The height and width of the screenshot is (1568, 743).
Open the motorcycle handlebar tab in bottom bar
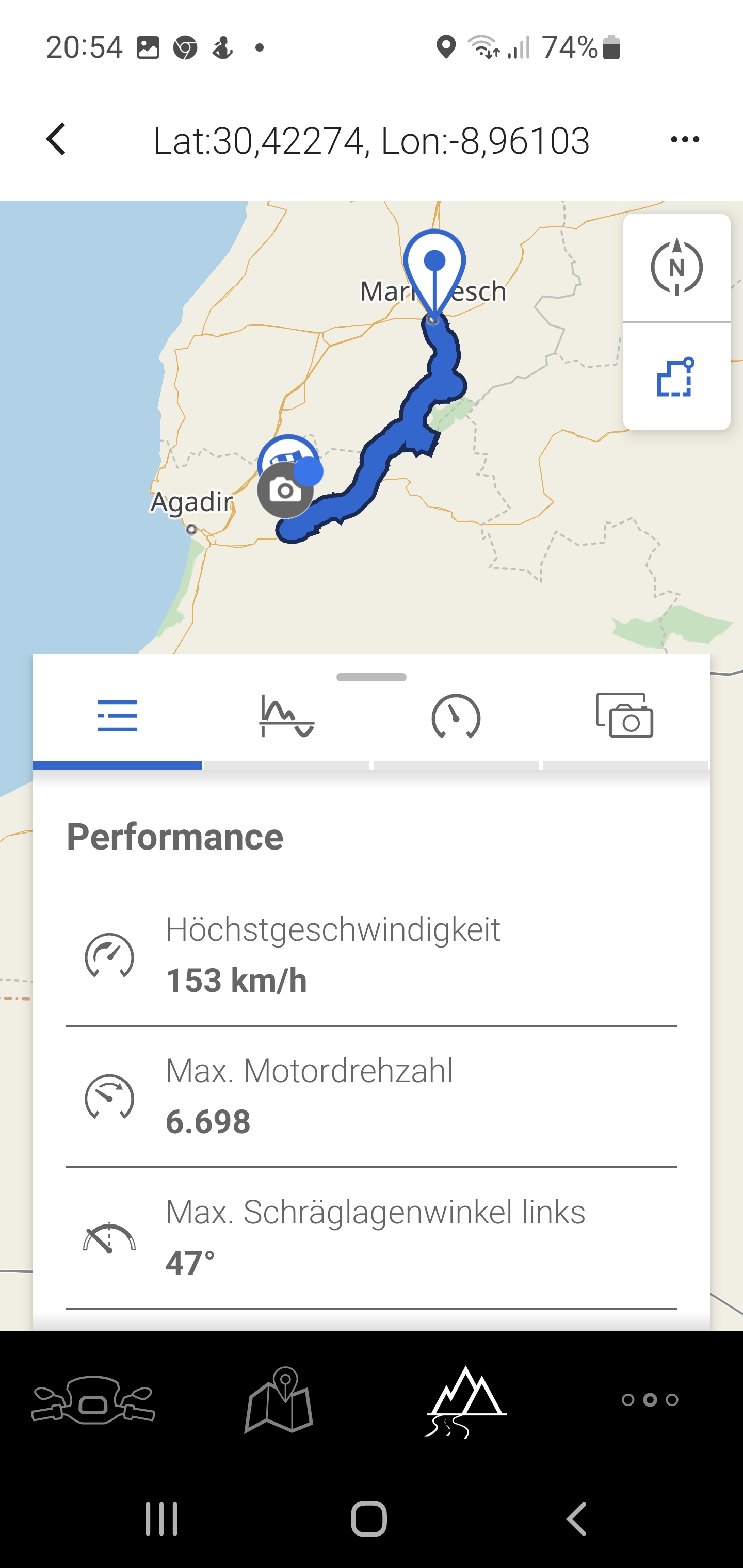93,1400
